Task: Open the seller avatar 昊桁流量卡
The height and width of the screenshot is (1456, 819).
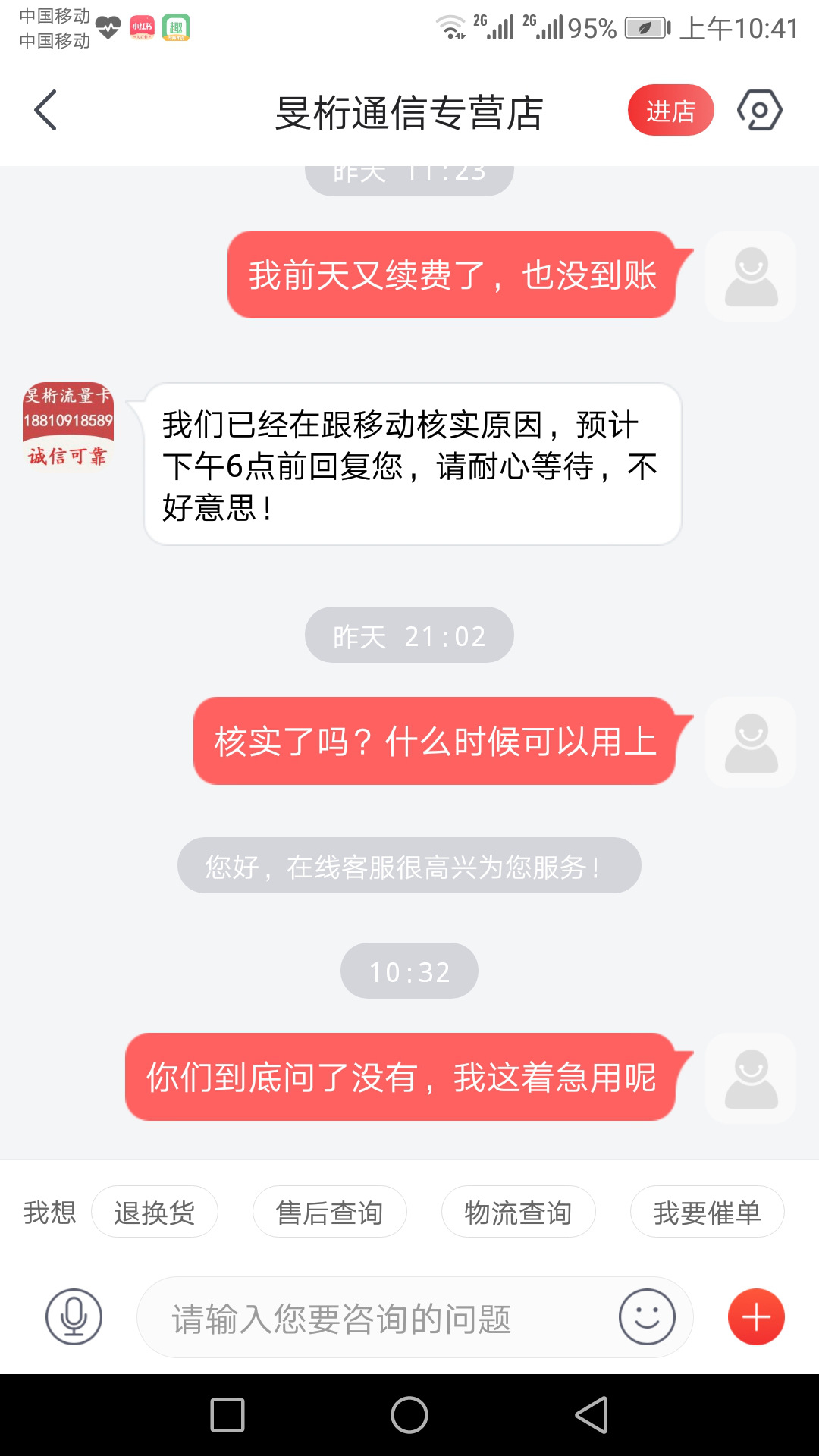Action: click(x=68, y=424)
